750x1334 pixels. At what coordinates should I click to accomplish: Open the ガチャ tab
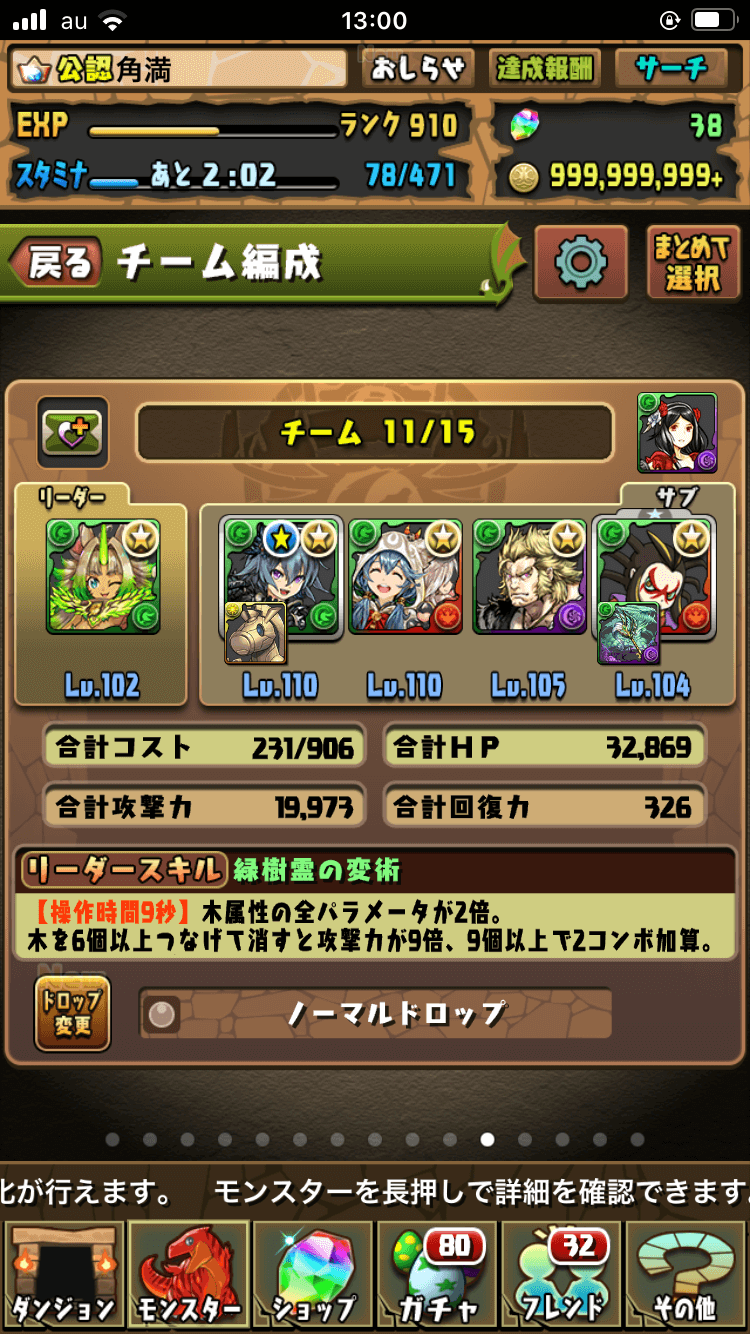[437, 1275]
